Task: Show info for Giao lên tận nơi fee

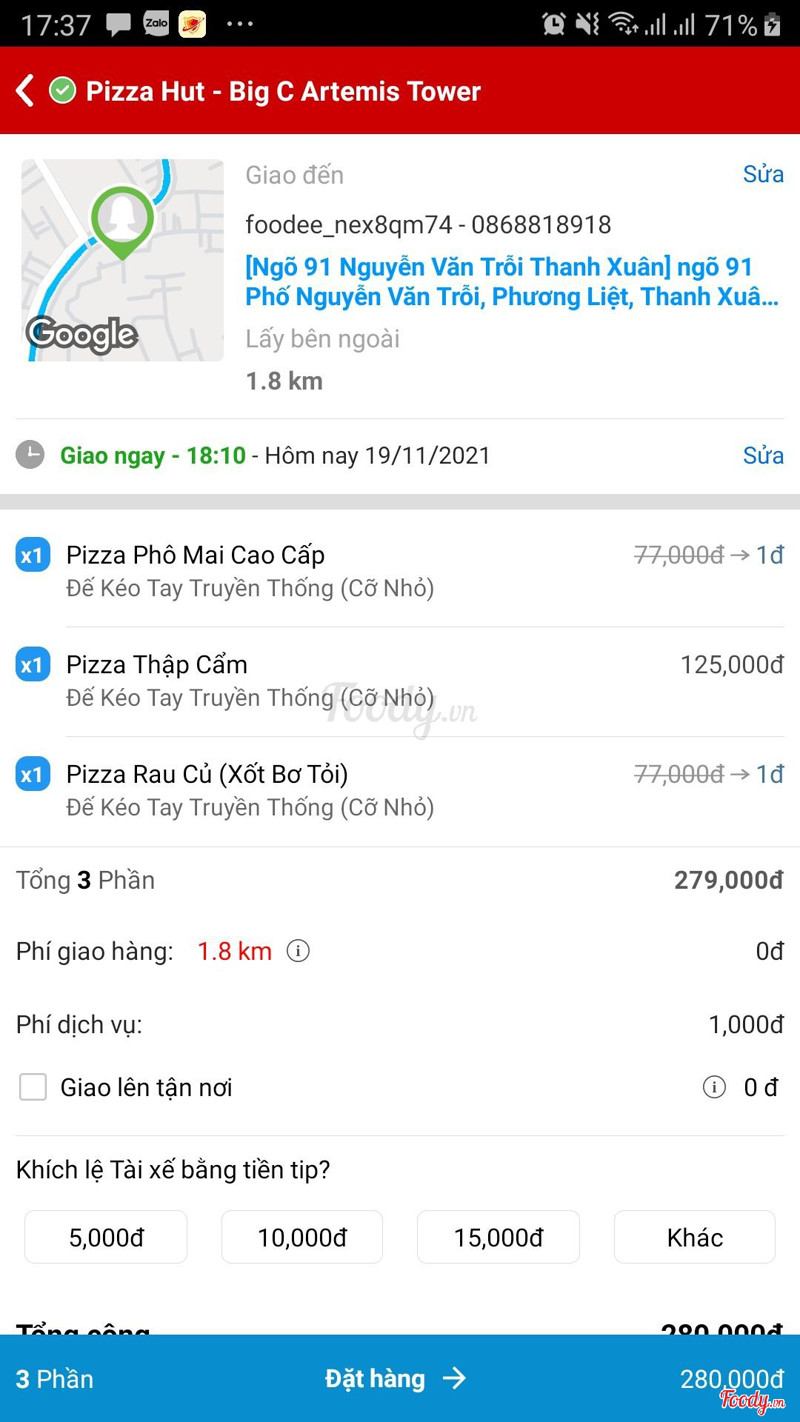Action: point(714,1087)
